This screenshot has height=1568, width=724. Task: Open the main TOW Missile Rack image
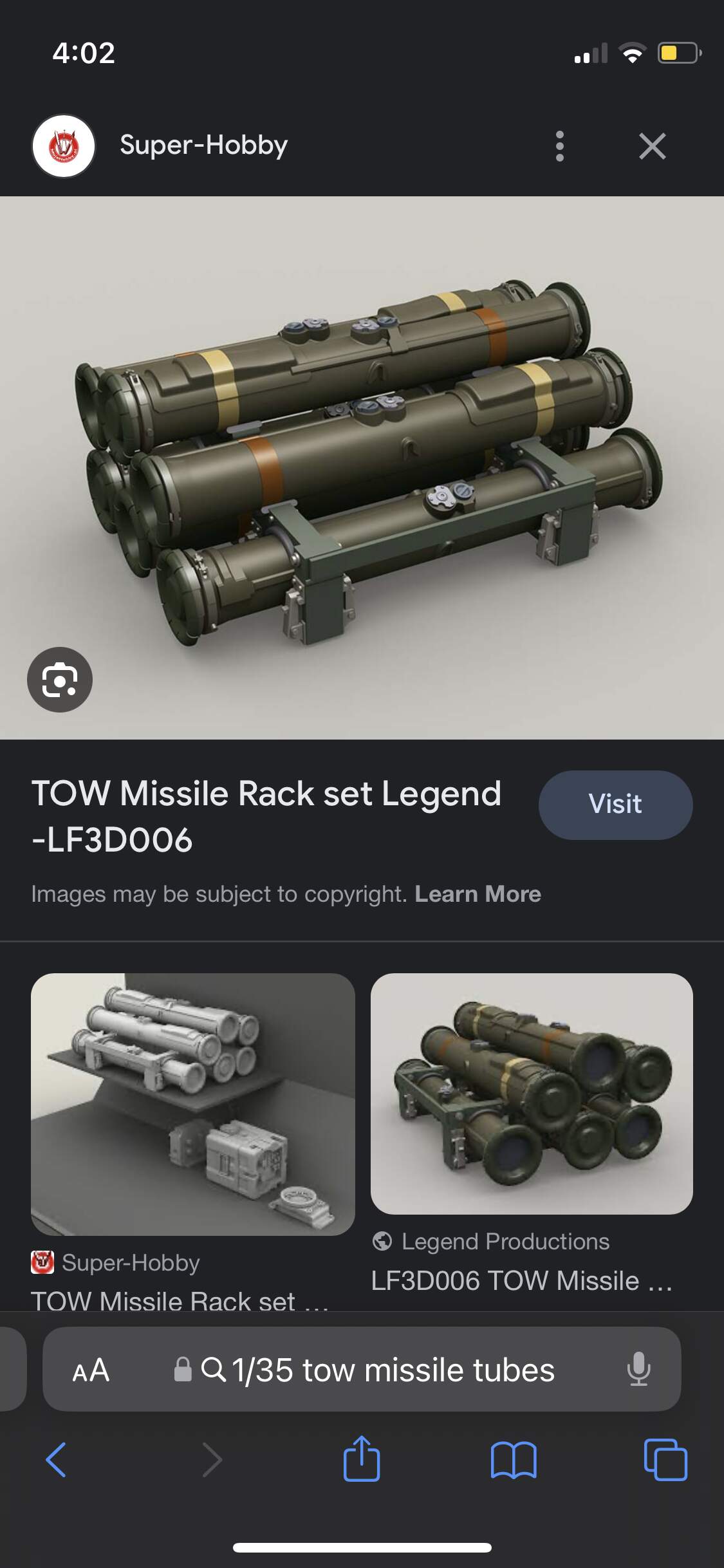[x=362, y=468]
